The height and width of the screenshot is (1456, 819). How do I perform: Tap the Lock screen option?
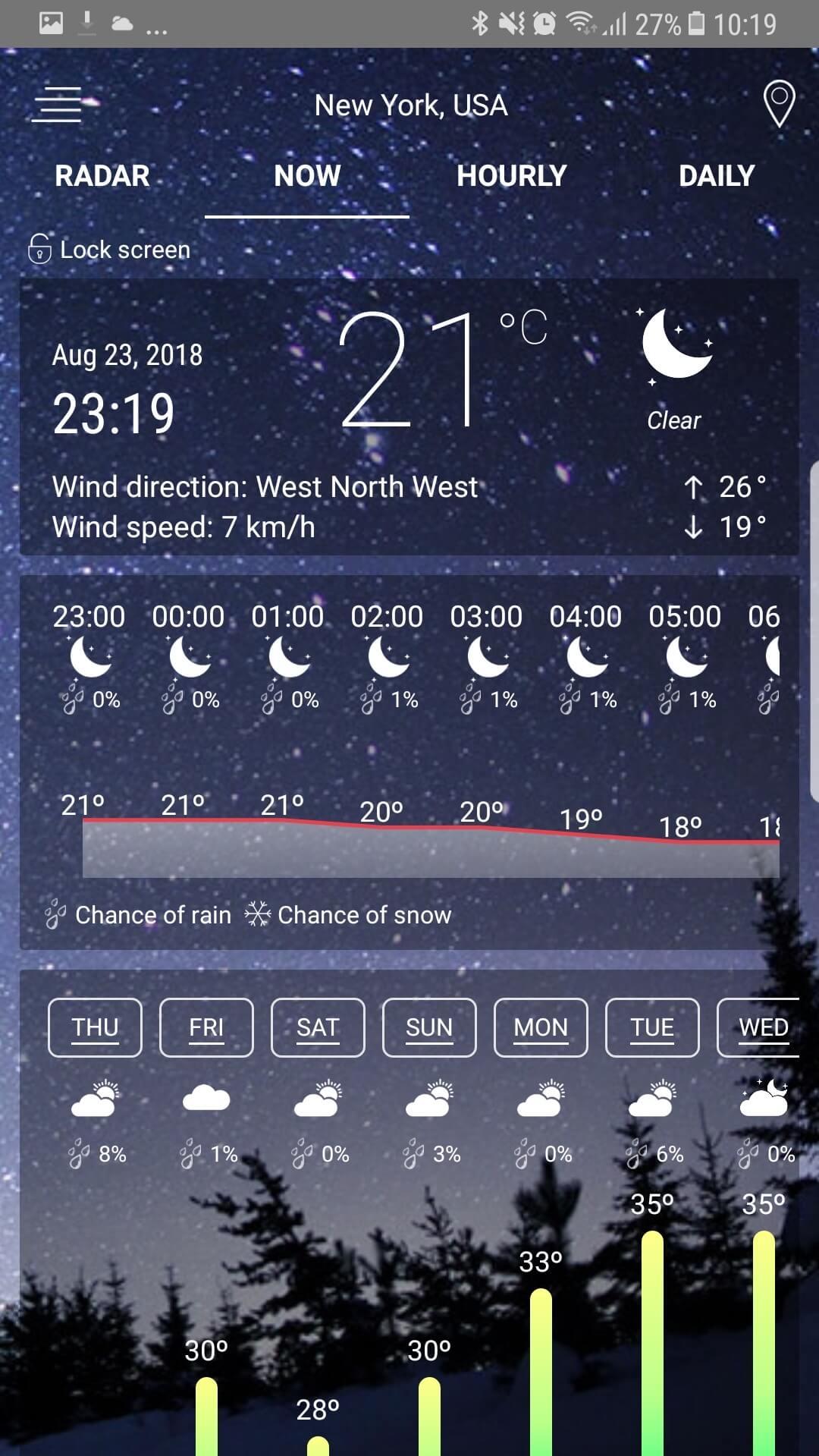(110, 249)
